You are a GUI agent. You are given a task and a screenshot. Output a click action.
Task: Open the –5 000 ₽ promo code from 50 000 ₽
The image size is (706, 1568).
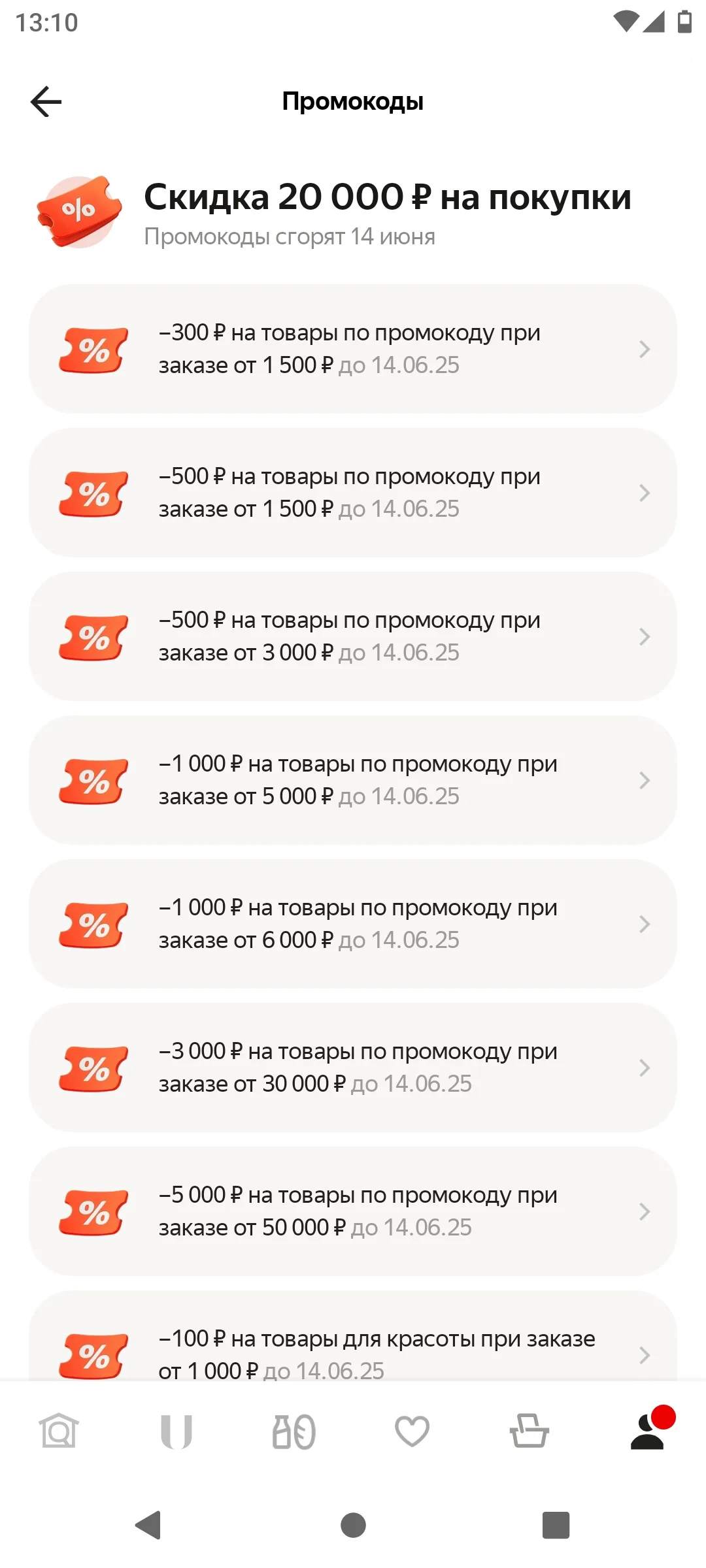tap(353, 1211)
